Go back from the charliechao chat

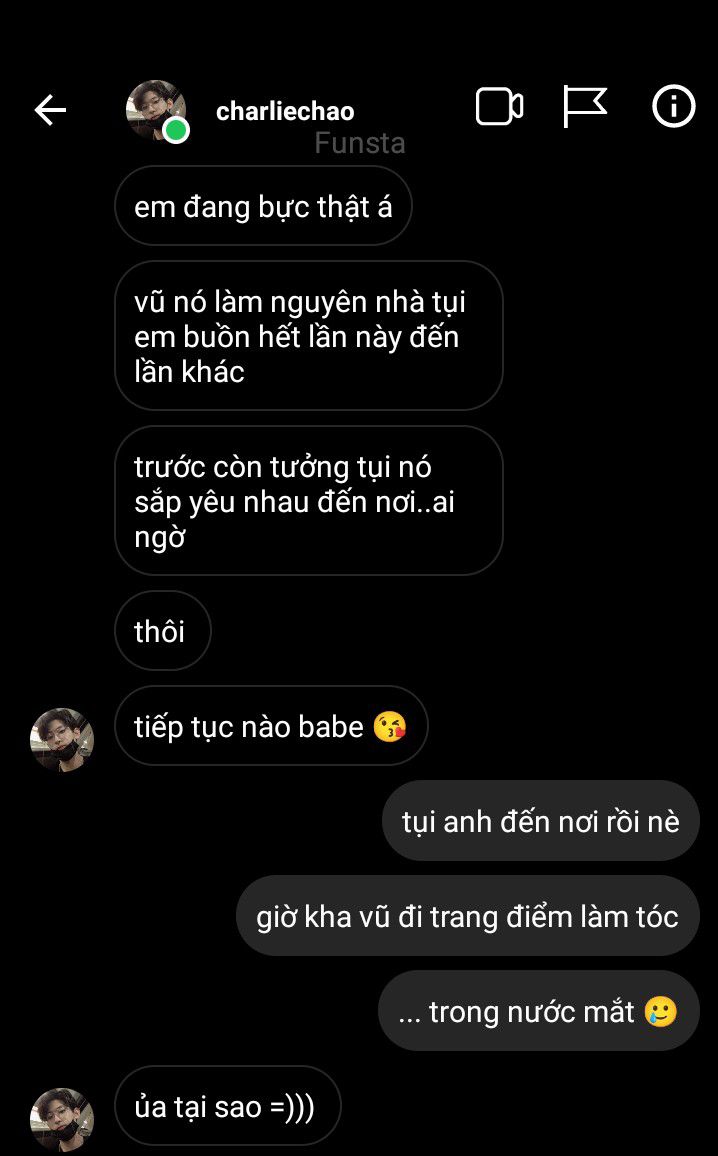pos(50,111)
